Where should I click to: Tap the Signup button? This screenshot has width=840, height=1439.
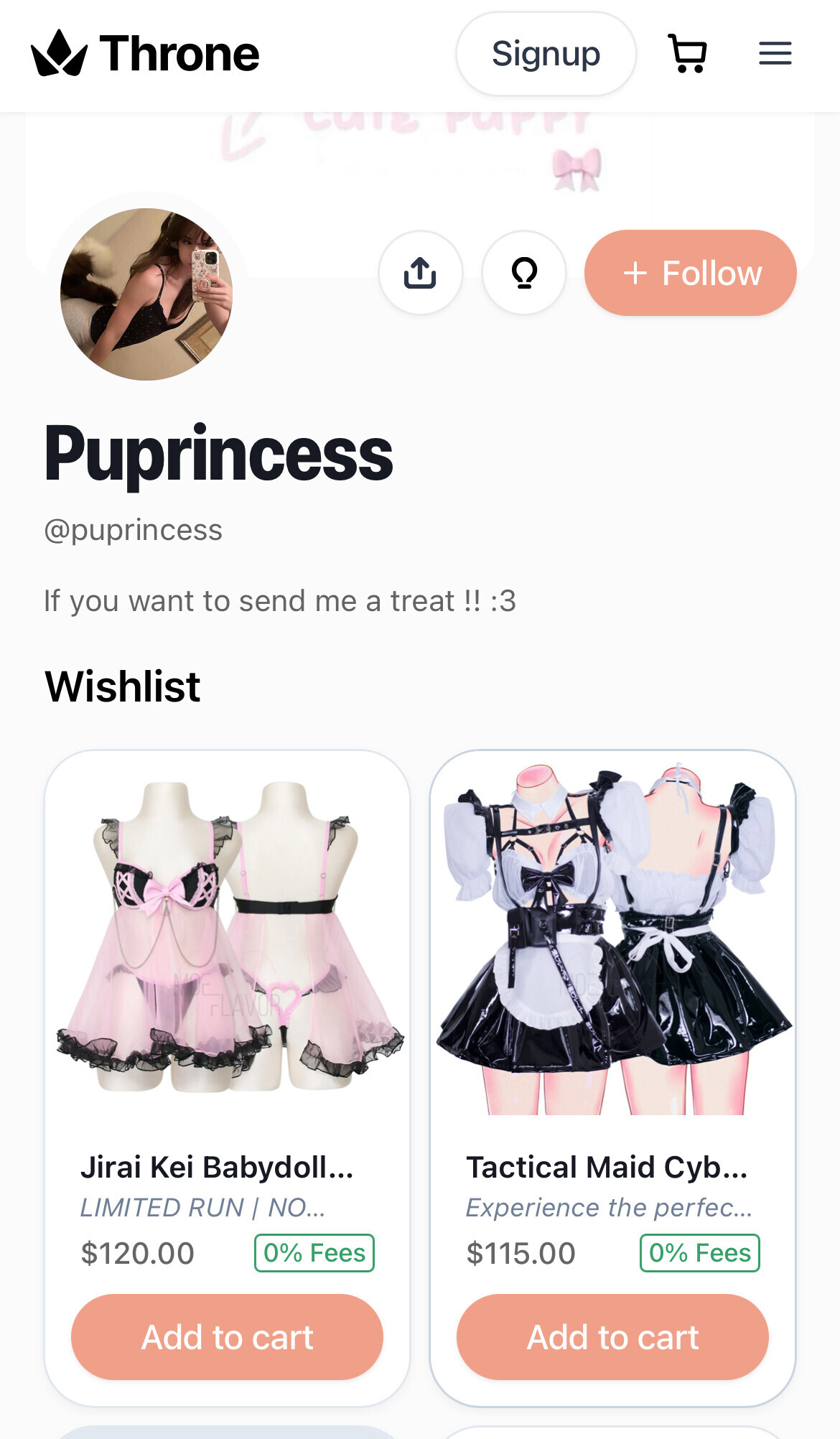click(546, 54)
